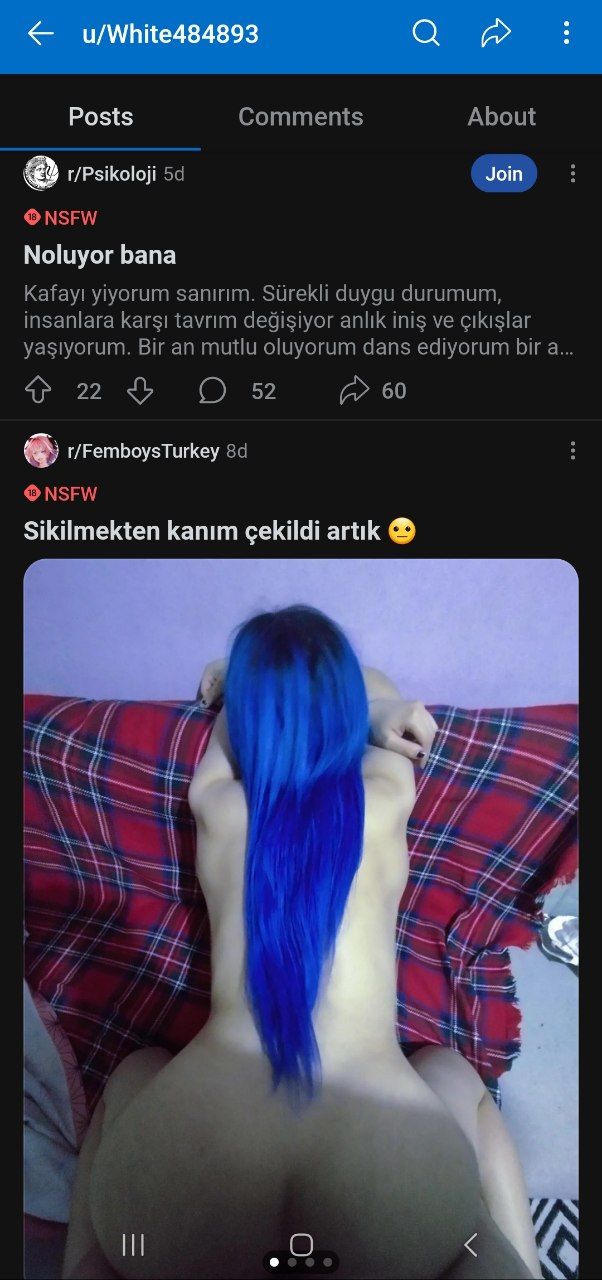Tap the system home button
The image size is (602, 1280).
(301, 1244)
